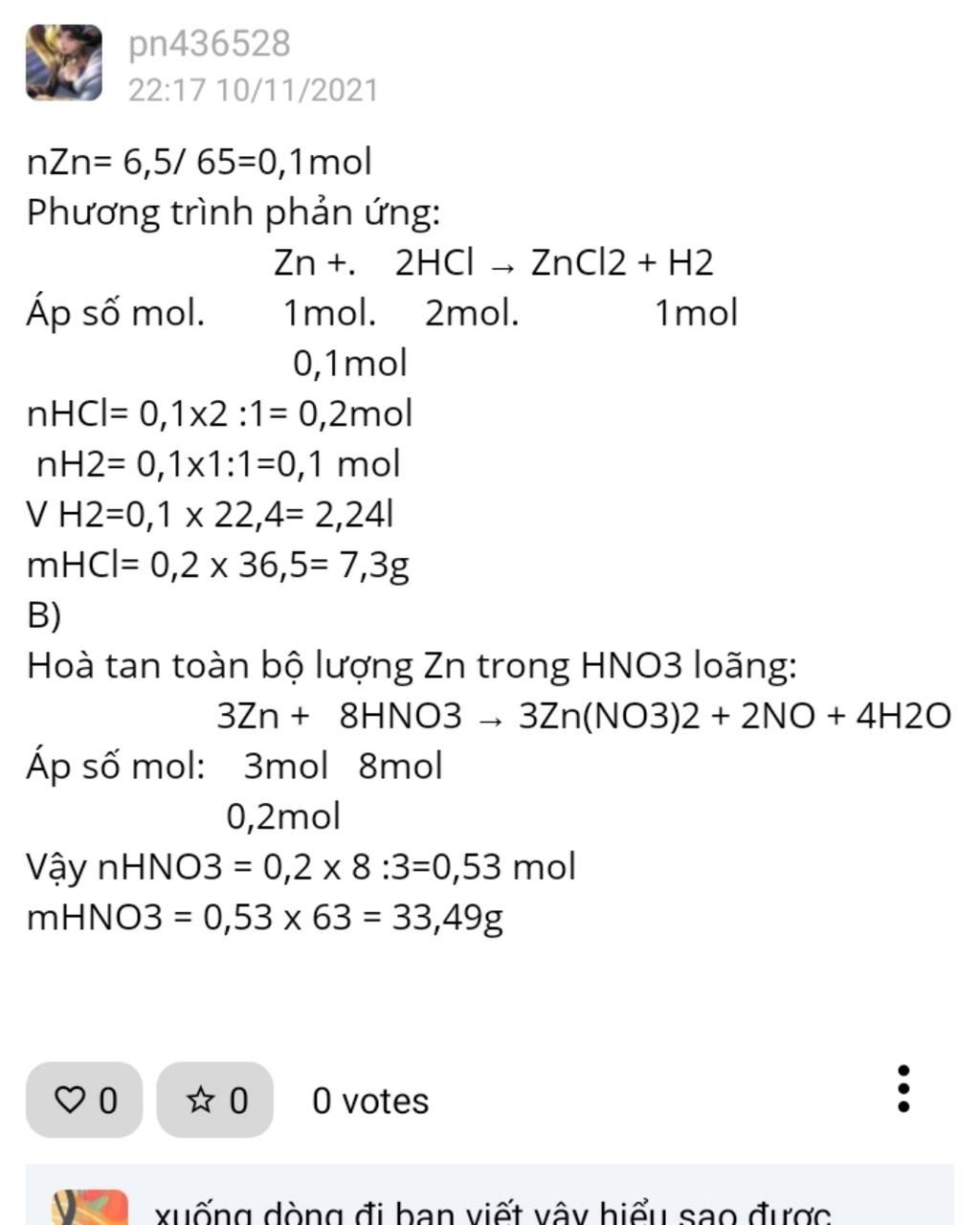Open the username pn436528
This screenshot has height=1225, width=980.
(x=209, y=43)
